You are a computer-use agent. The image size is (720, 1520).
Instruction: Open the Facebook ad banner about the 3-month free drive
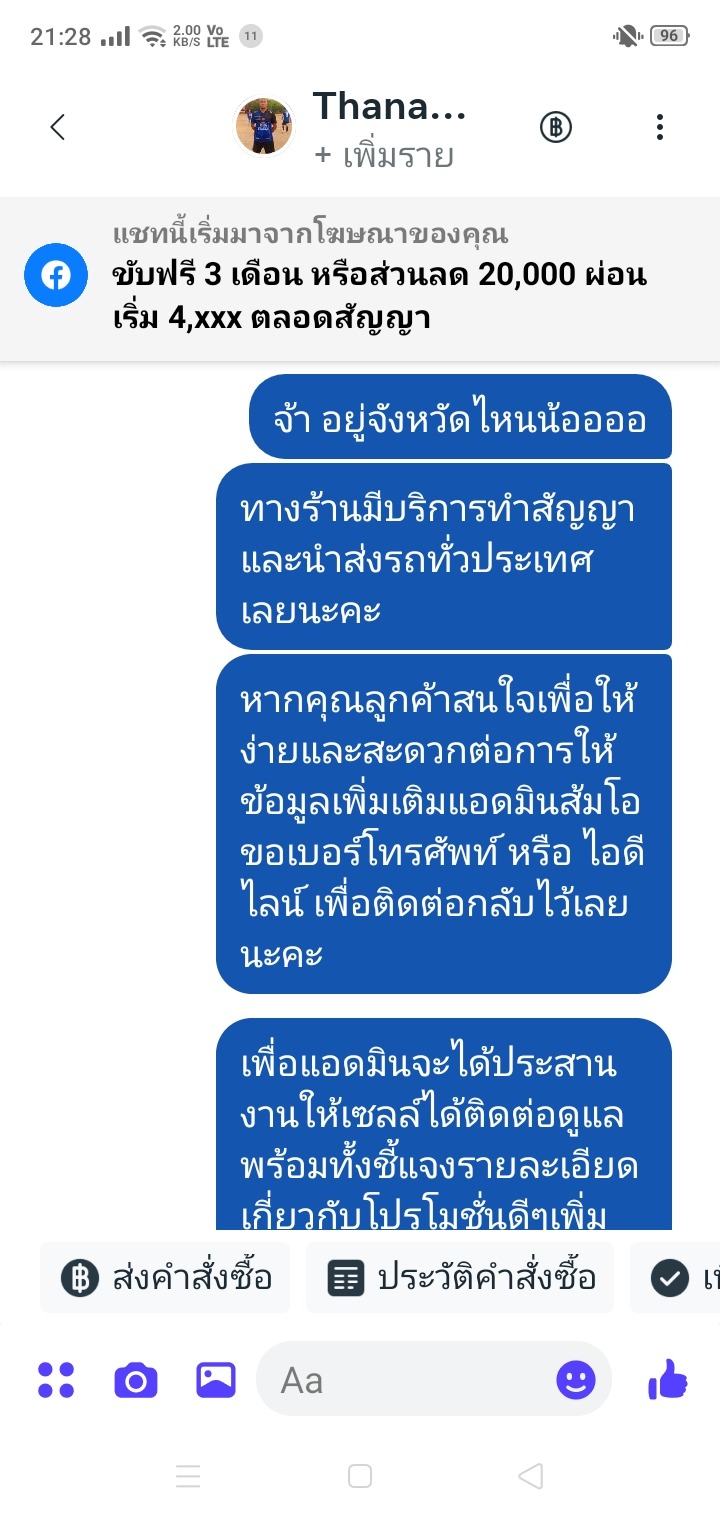coord(360,278)
